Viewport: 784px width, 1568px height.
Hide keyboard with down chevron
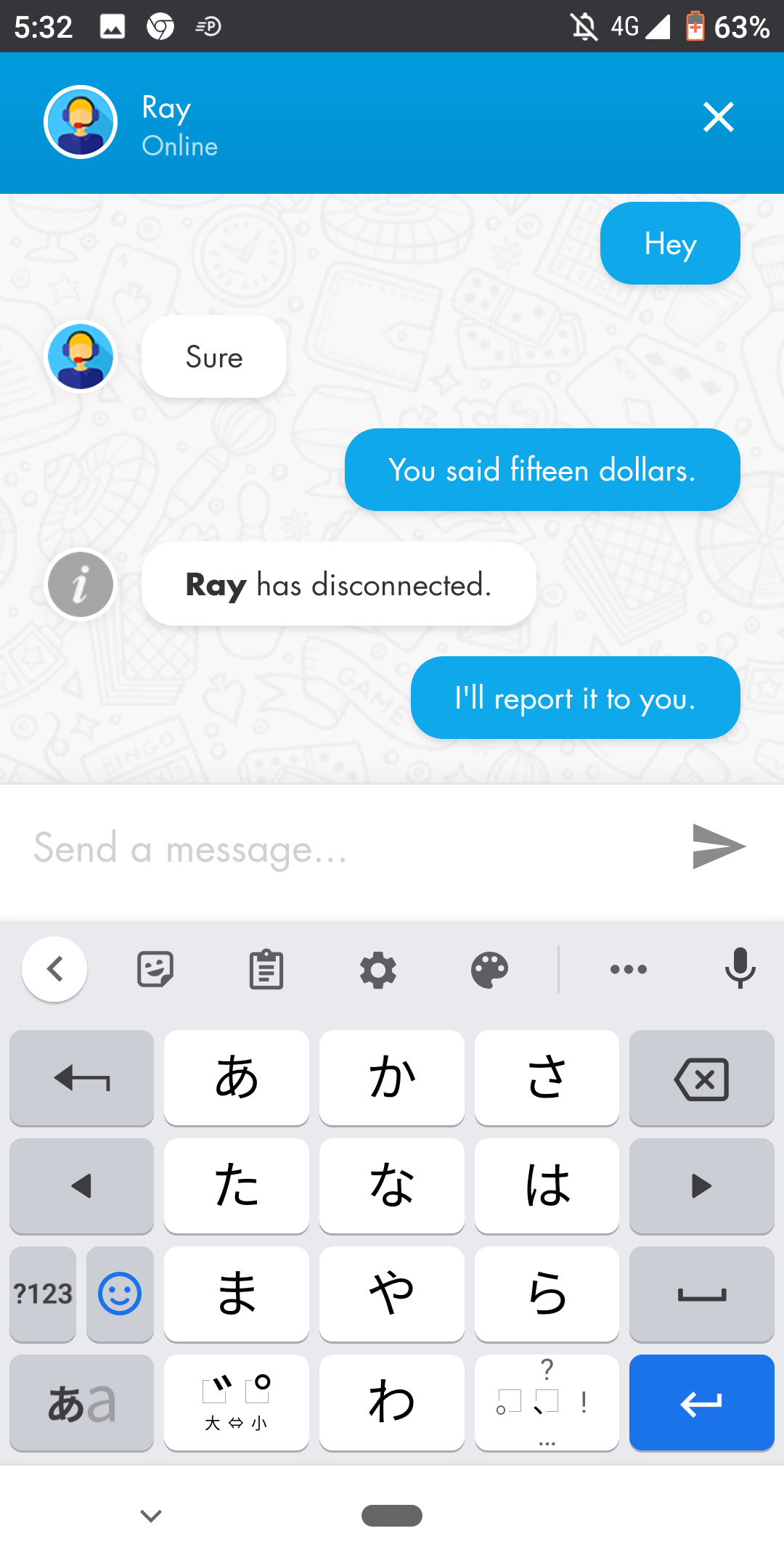tap(151, 1516)
